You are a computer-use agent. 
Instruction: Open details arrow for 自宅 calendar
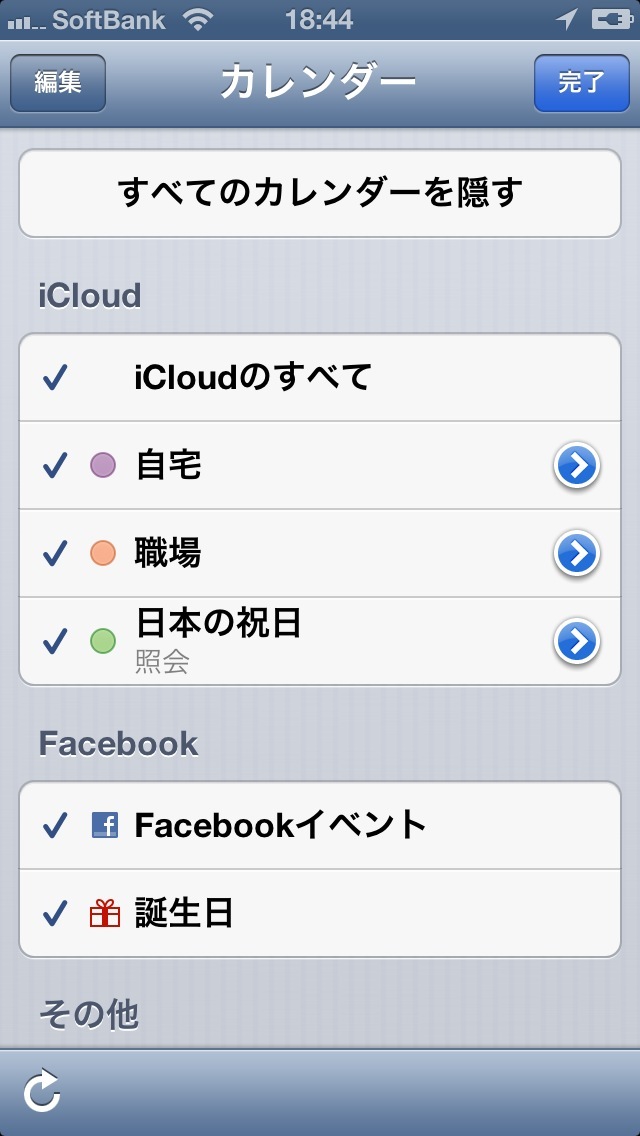pos(577,466)
